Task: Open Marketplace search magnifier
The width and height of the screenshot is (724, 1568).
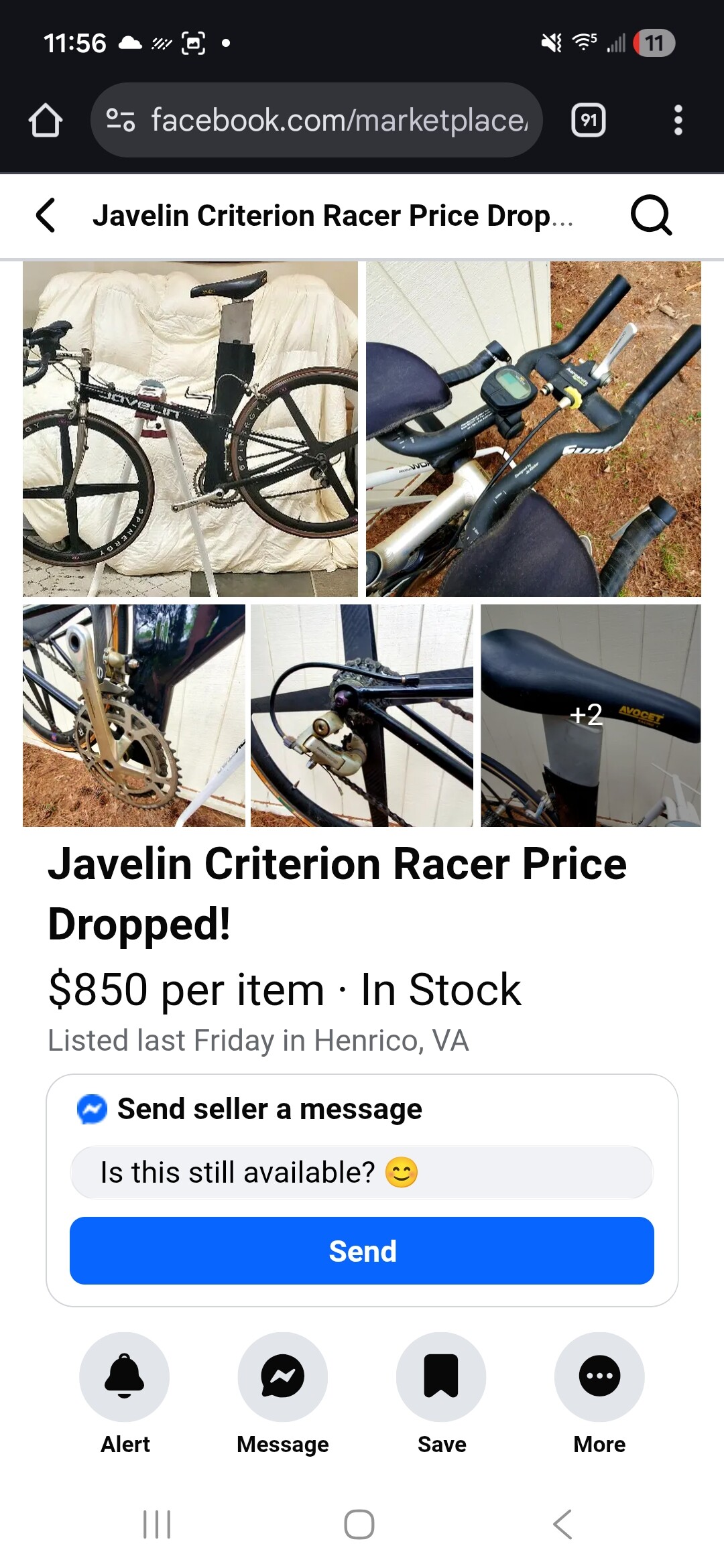Action: [650, 216]
